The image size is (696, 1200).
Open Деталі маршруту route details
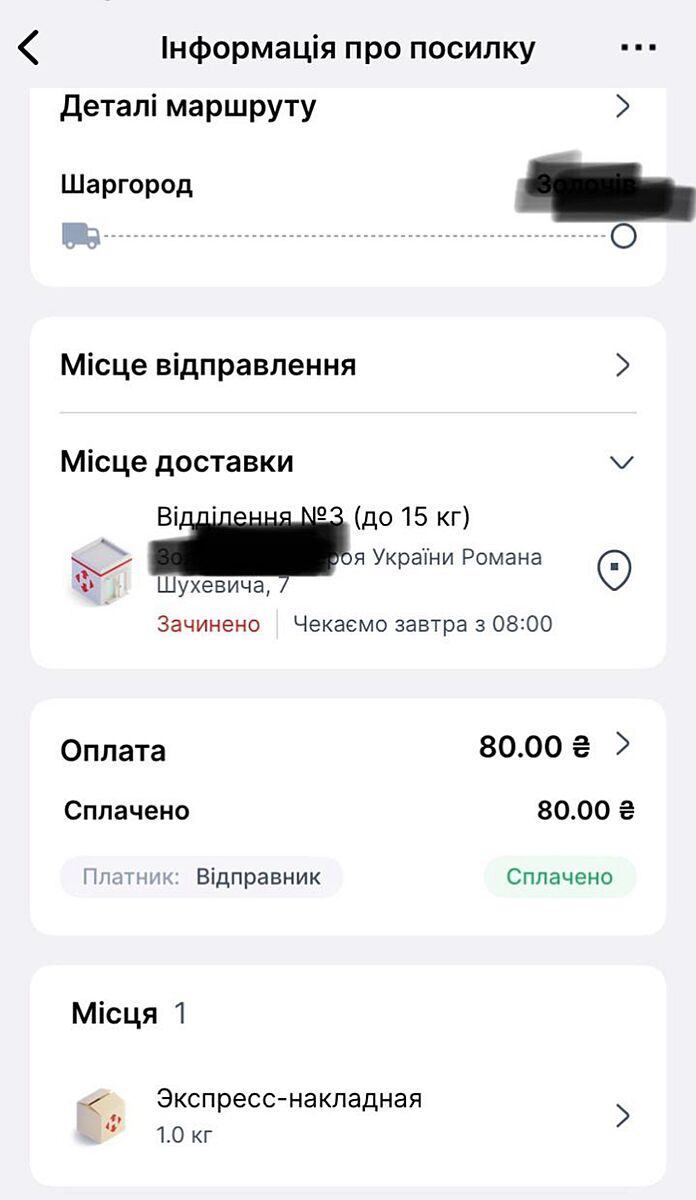622,107
